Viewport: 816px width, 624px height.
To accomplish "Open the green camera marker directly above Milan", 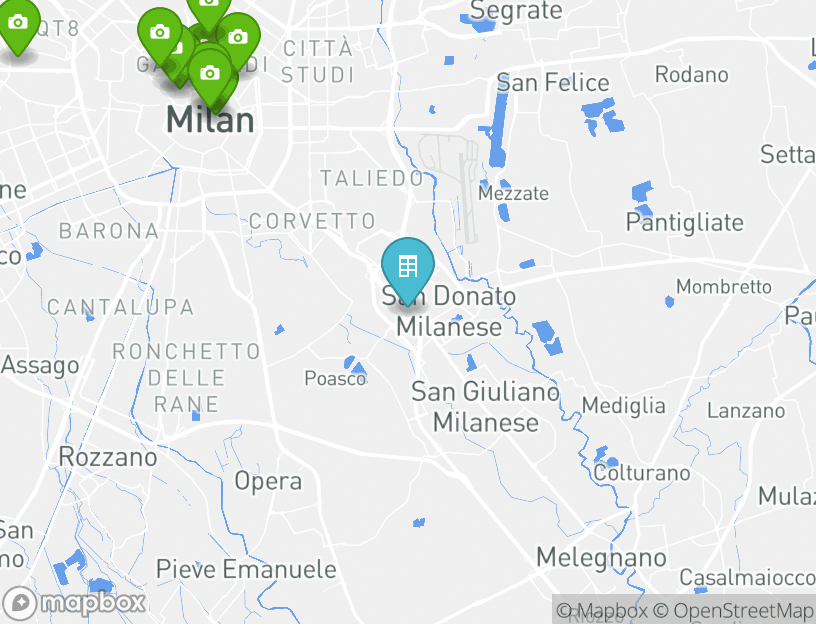I will pos(209,74).
